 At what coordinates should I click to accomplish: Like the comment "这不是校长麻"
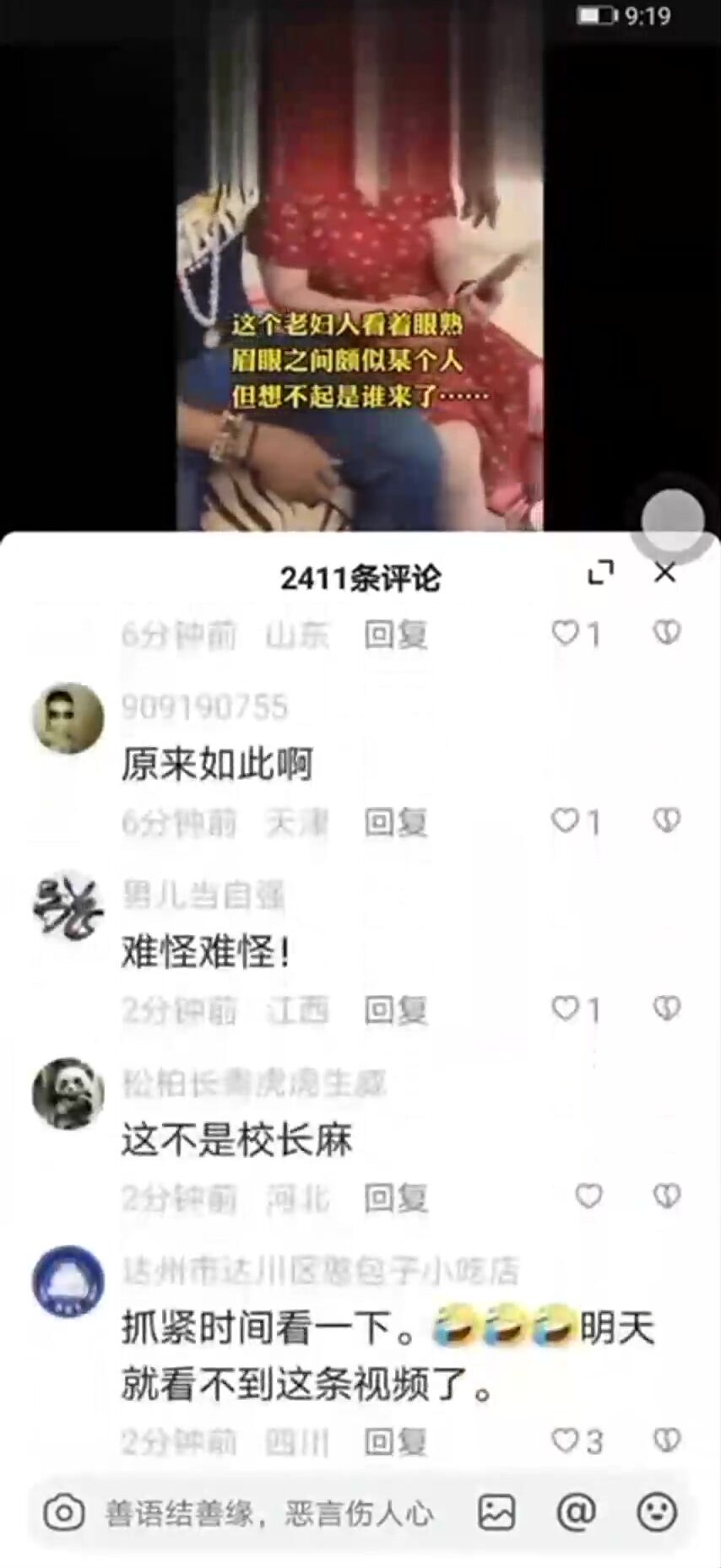588,1196
